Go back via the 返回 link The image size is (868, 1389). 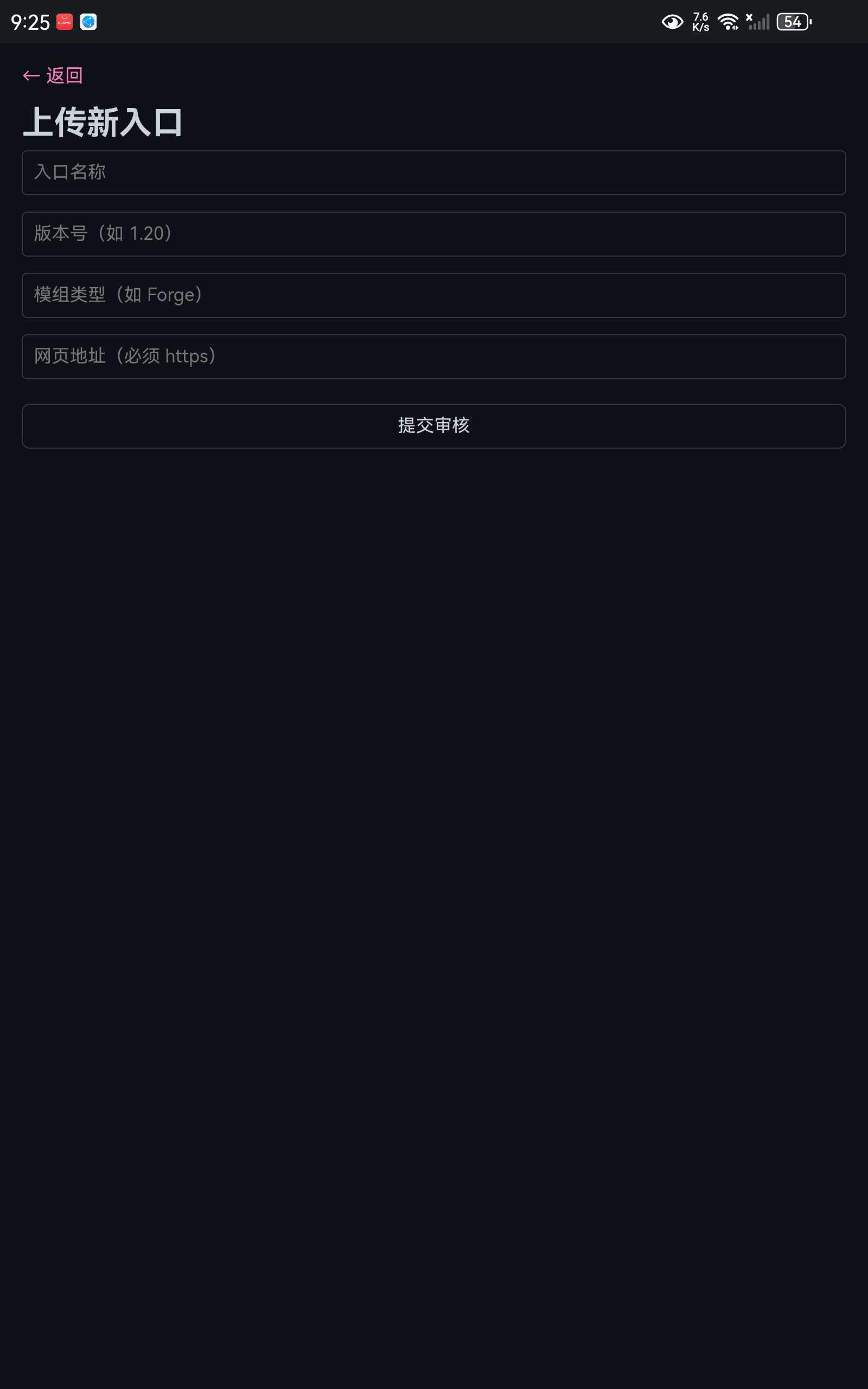[53, 75]
